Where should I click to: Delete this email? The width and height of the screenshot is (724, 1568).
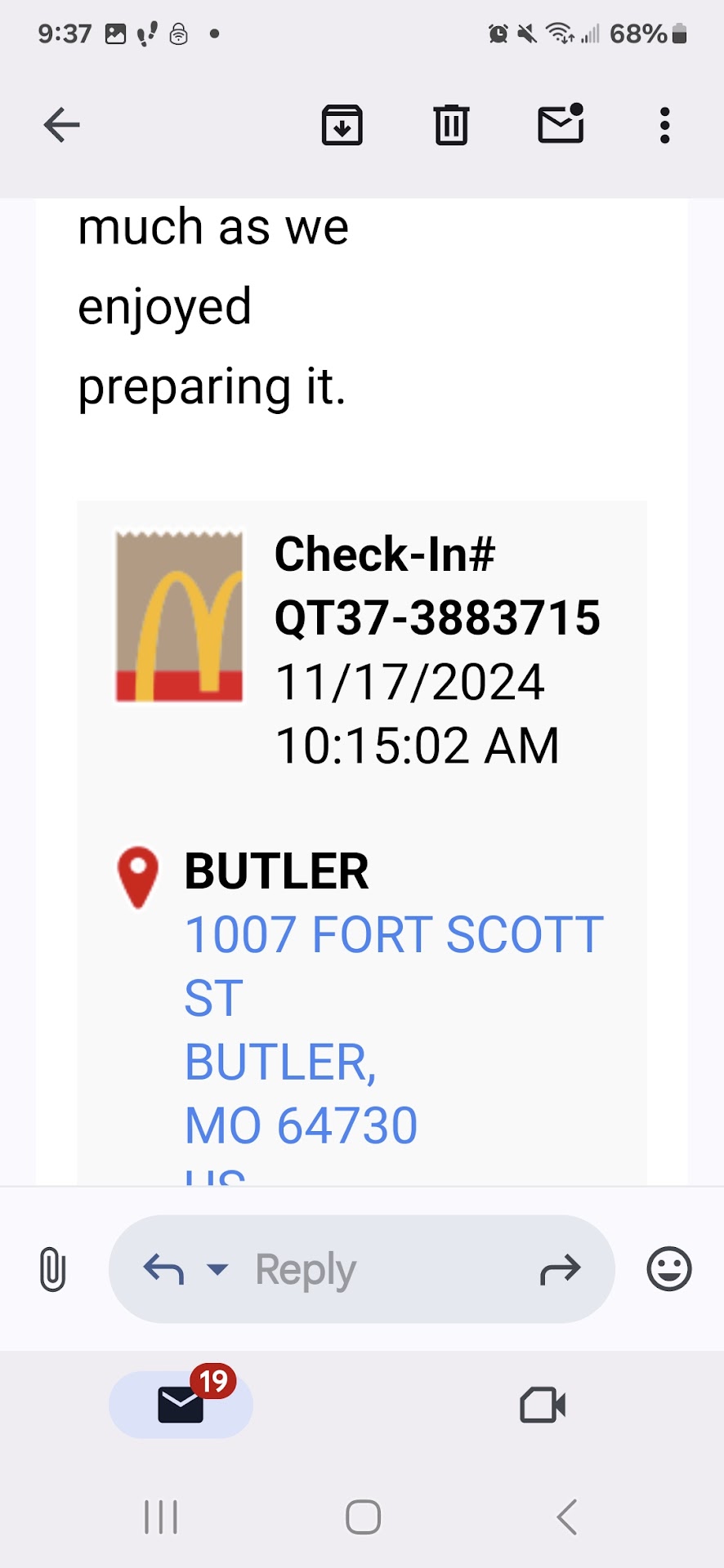click(451, 126)
